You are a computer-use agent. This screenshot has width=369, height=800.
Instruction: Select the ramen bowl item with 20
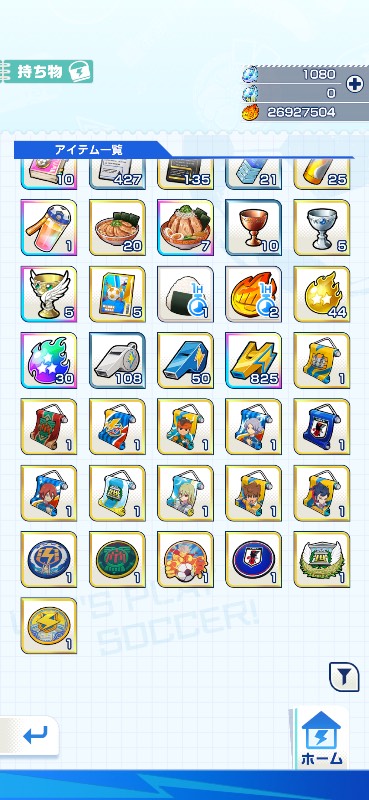pos(117,228)
